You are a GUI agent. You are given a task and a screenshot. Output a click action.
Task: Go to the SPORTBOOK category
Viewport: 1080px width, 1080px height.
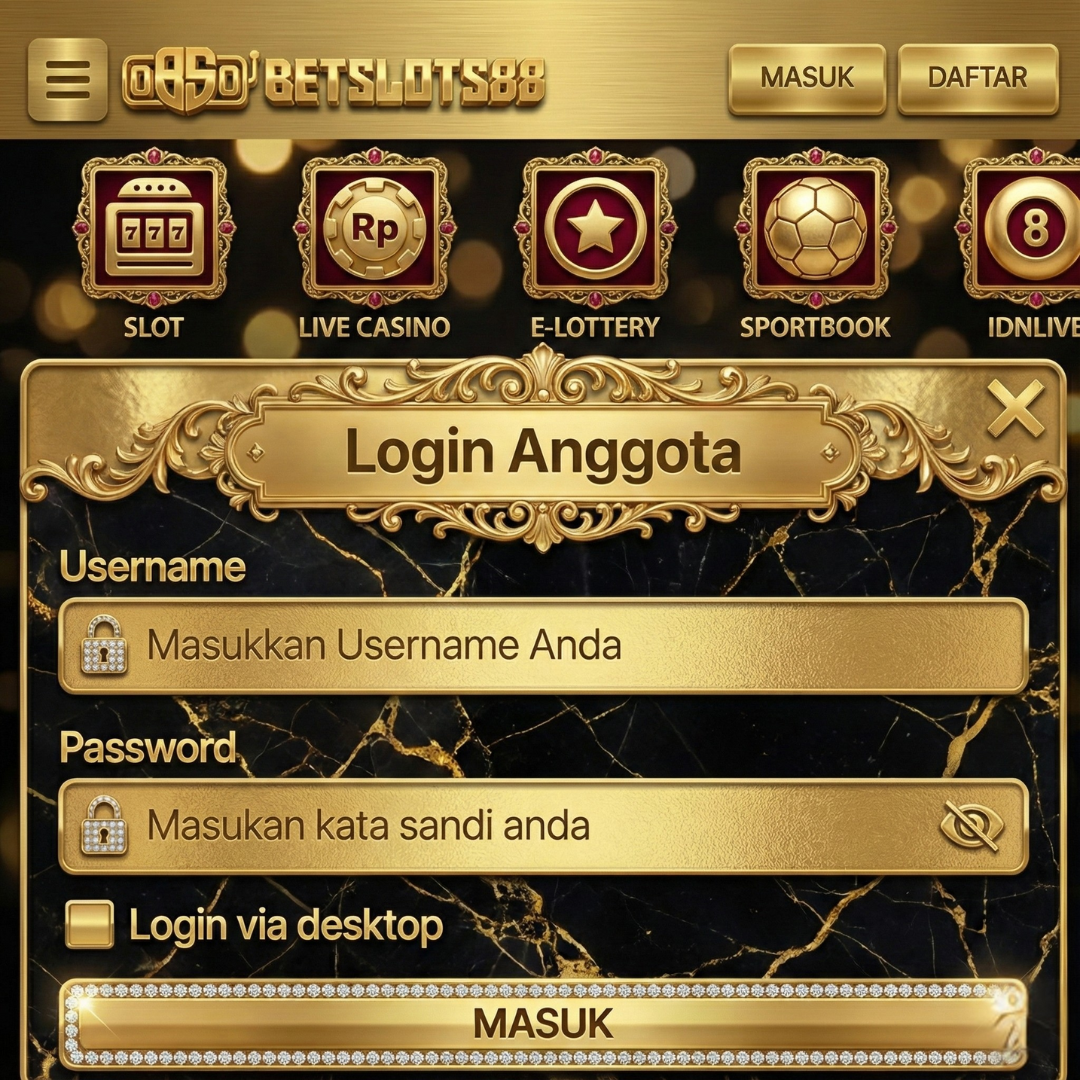(816, 245)
